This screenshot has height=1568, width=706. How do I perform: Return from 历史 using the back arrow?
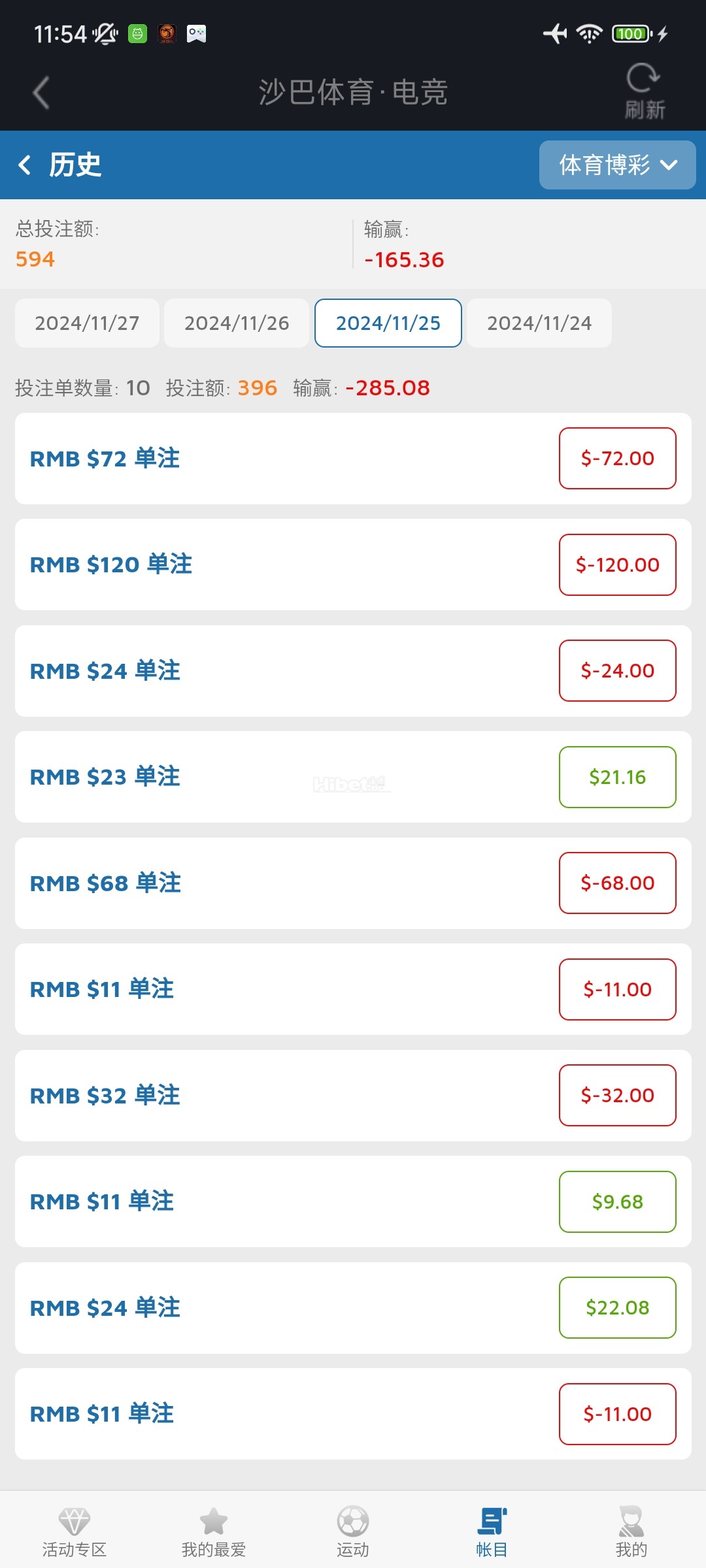click(x=25, y=165)
